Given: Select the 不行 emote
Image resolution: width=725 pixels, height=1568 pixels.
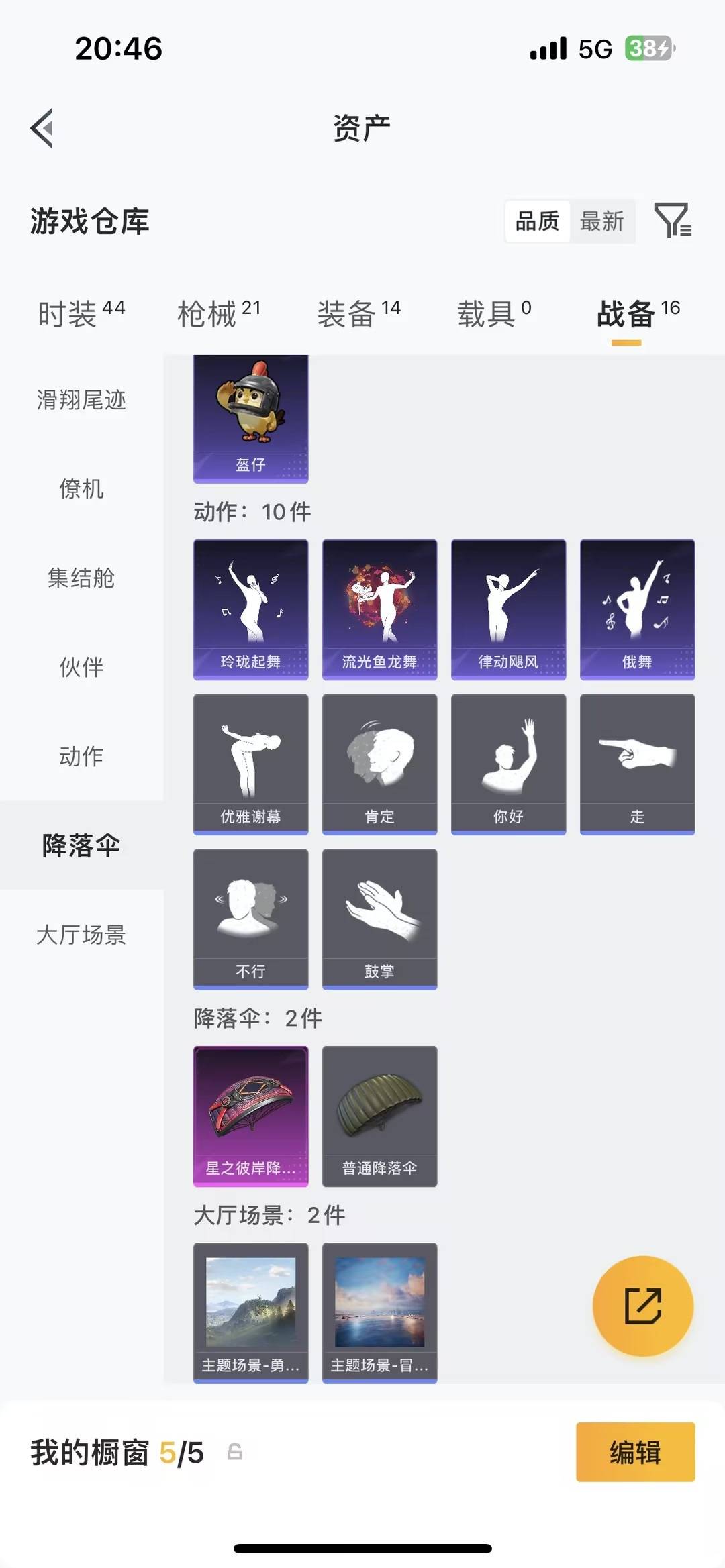Looking at the screenshot, I should pyautogui.click(x=250, y=919).
